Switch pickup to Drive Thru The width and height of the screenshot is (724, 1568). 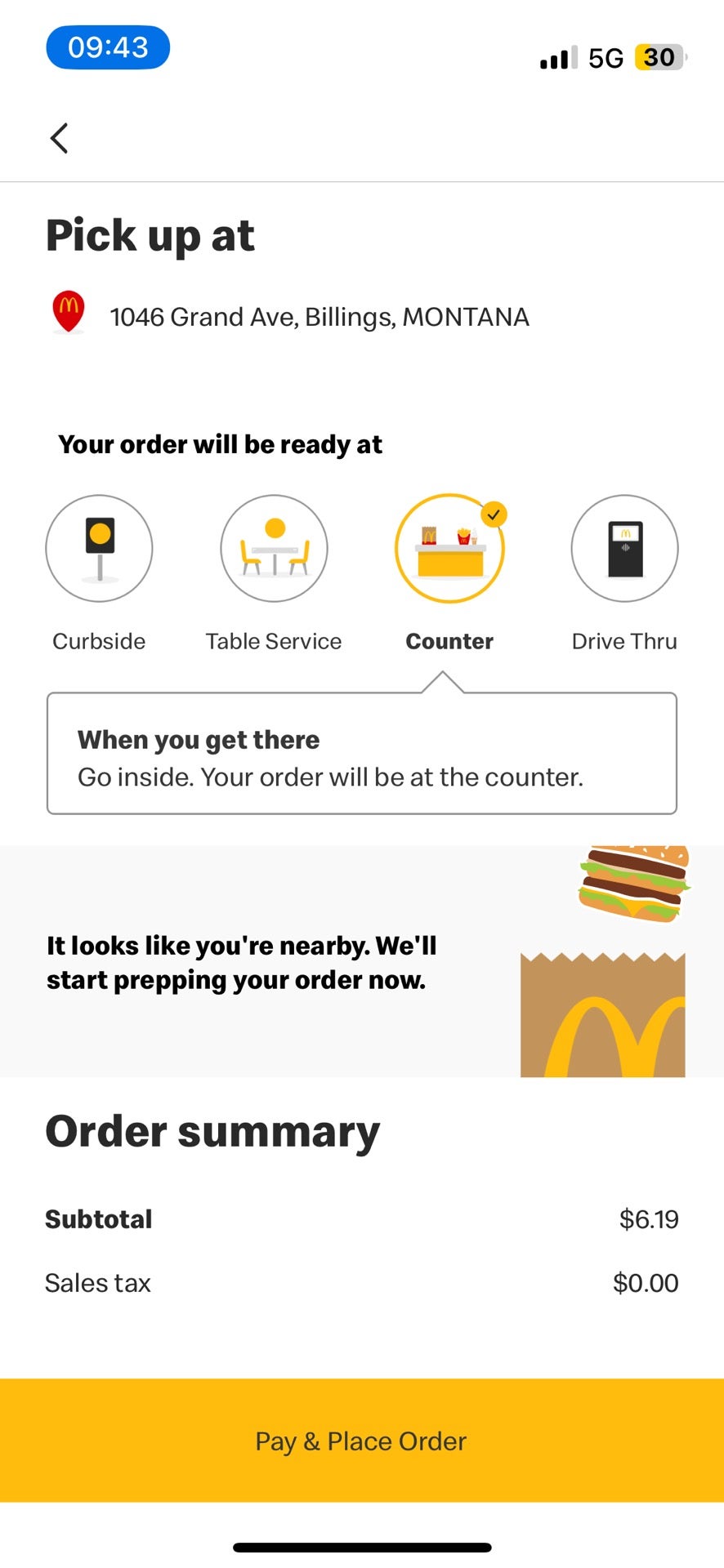coord(624,549)
